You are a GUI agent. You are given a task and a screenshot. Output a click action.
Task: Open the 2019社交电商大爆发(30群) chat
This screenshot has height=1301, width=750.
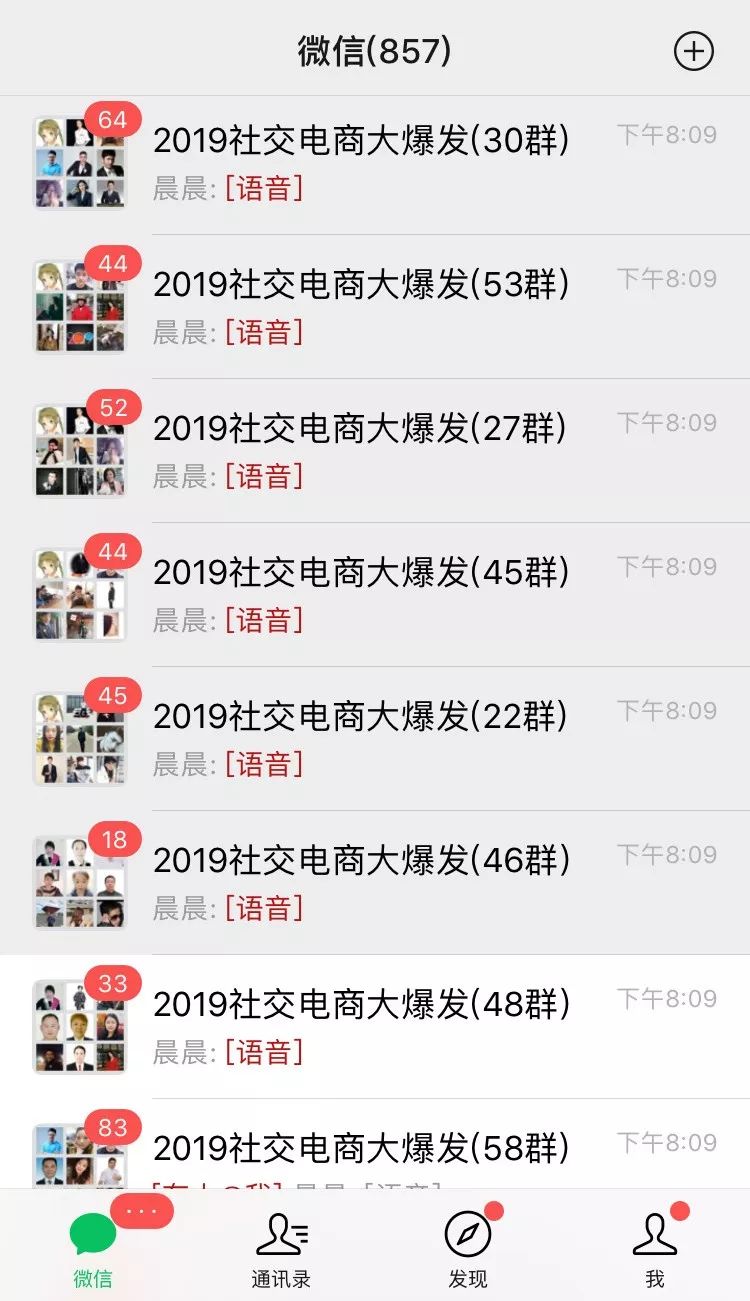click(375, 163)
